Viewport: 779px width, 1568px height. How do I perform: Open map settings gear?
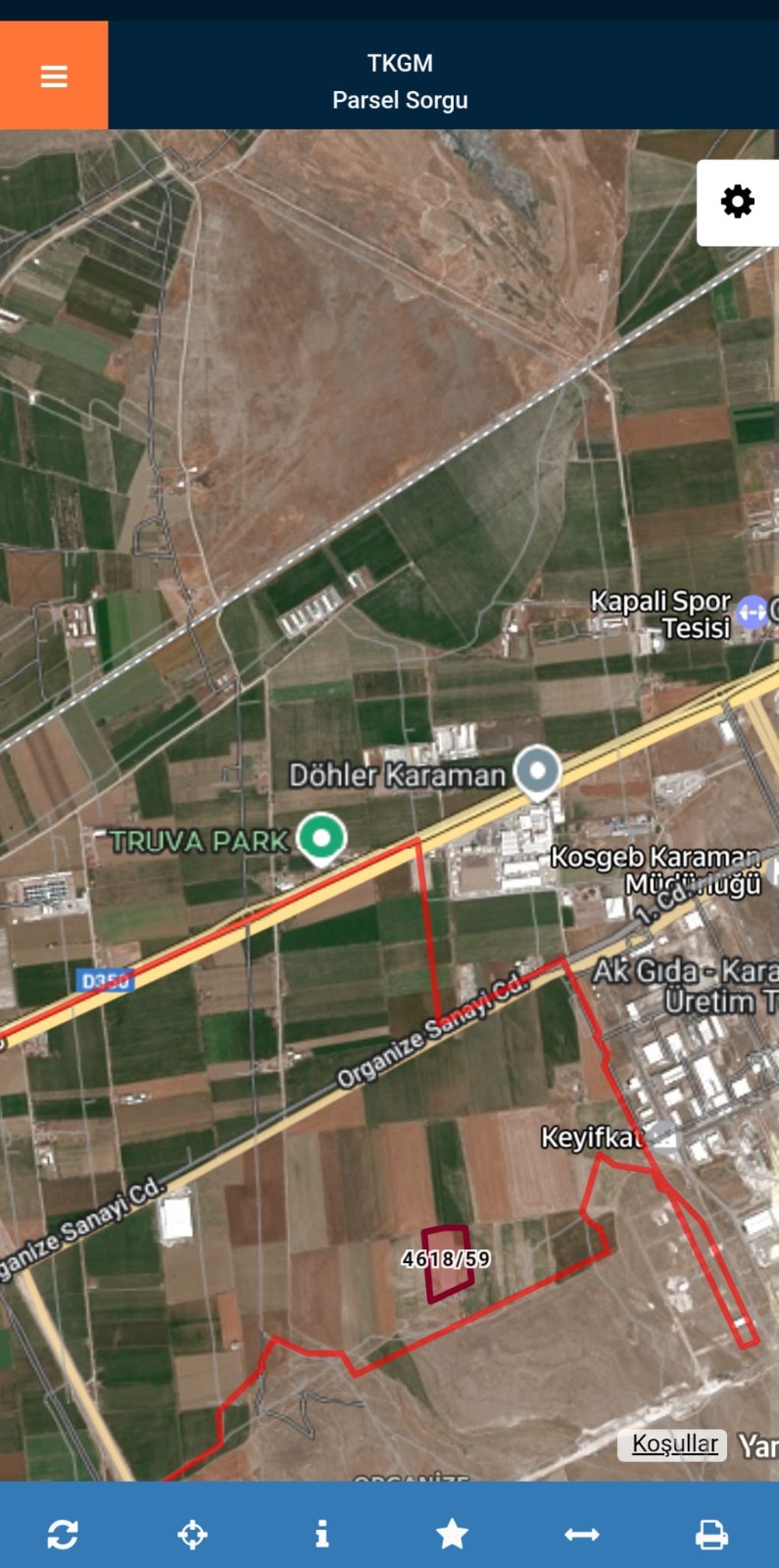point(737,202)
